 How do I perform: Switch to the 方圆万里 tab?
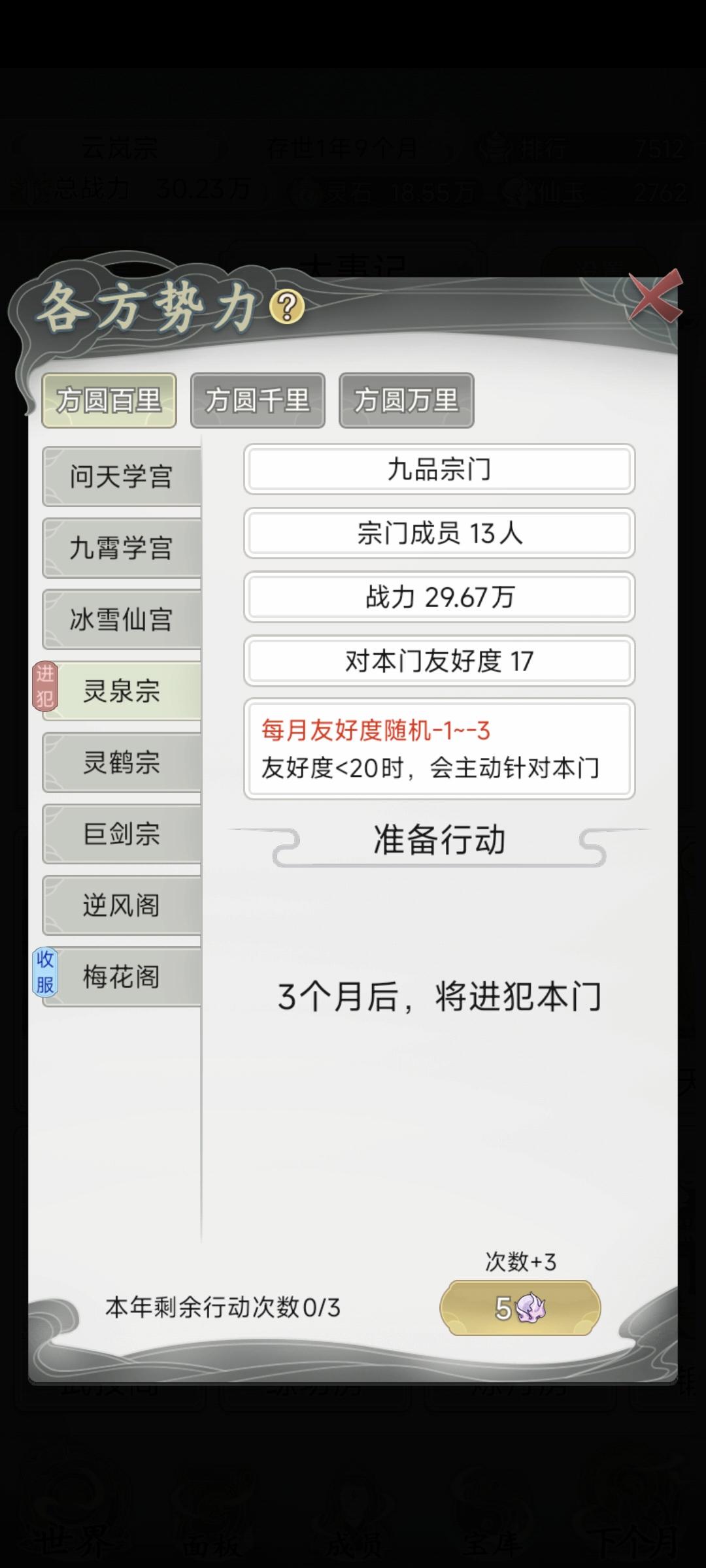(x=405, y=400)
